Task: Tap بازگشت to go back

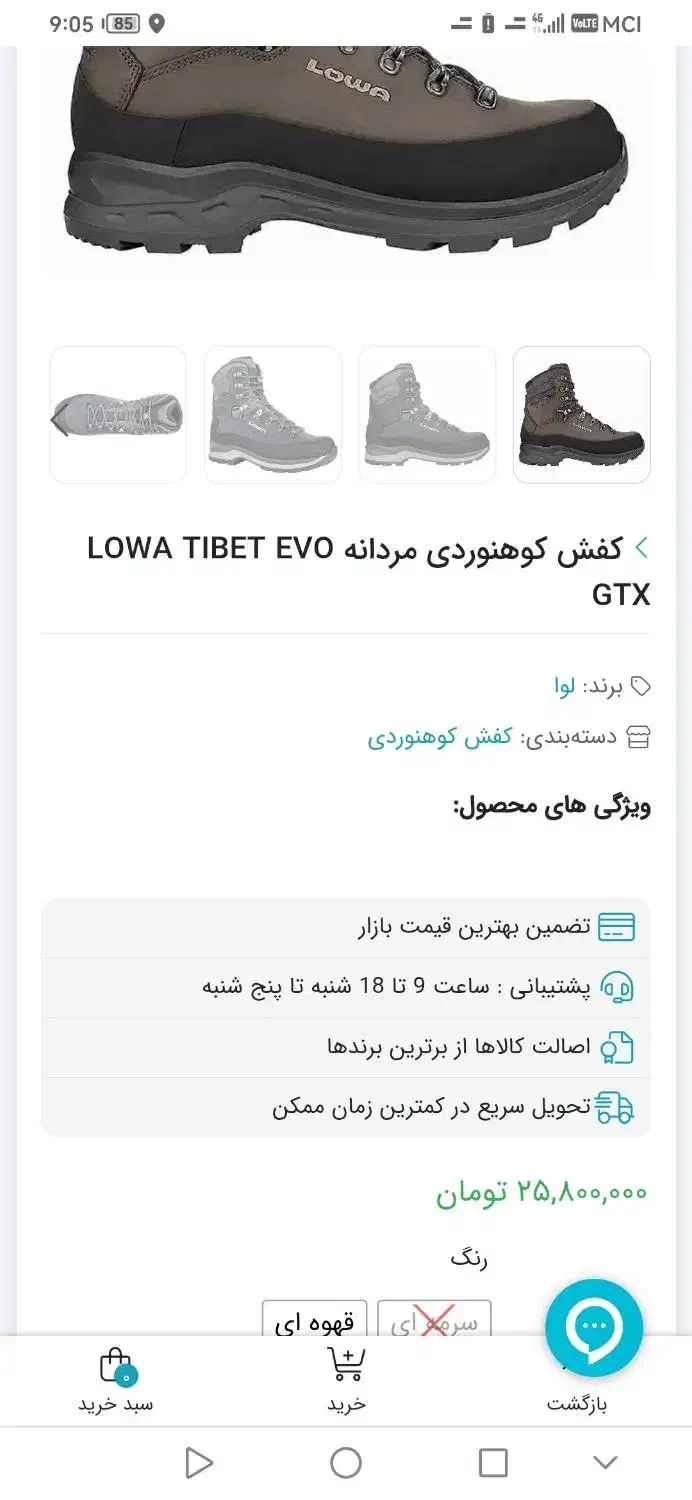Action: [577, 1390]
